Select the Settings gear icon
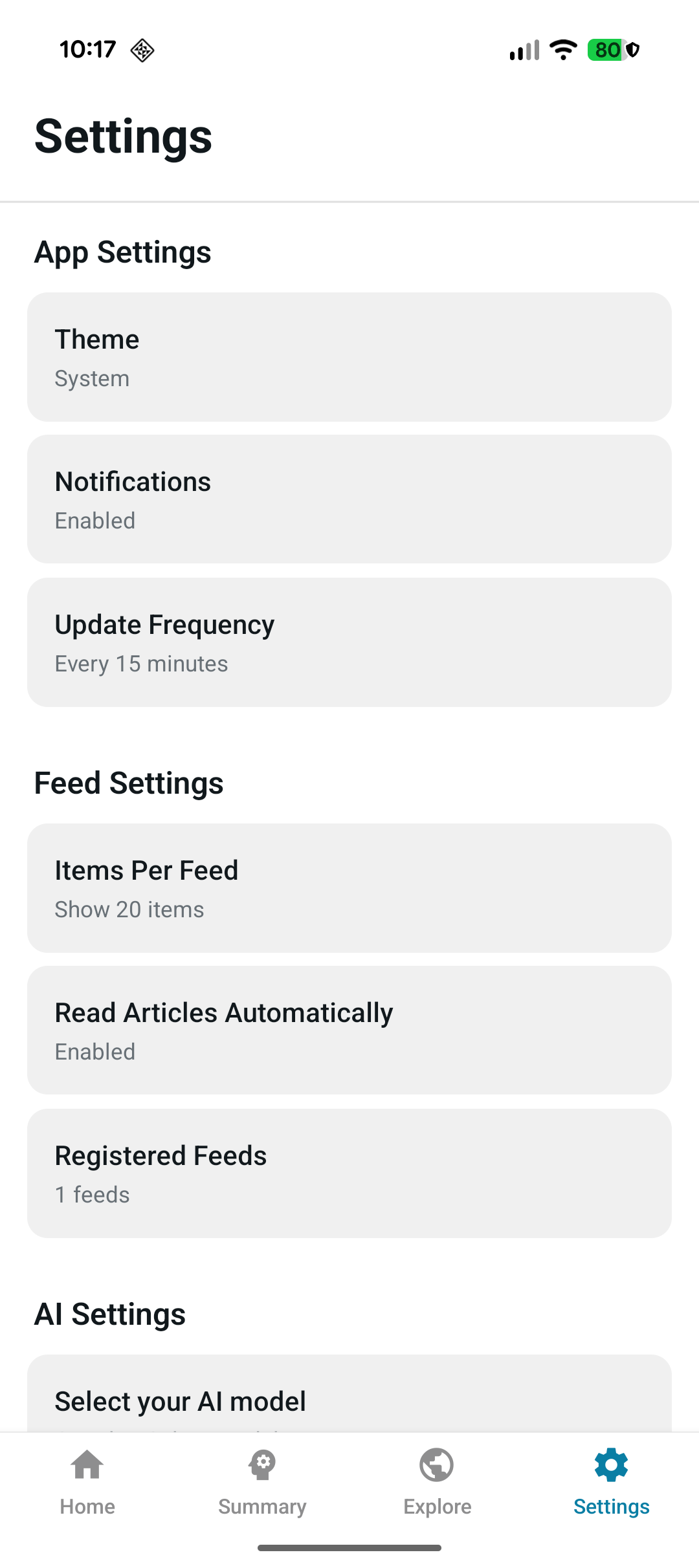 tap(611, 1465)
